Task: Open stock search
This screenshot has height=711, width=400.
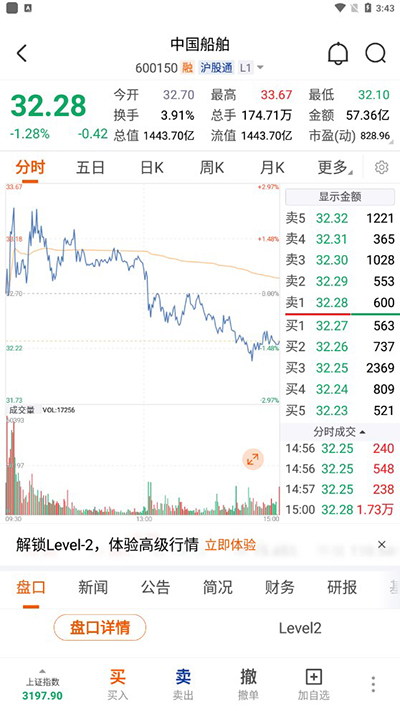Action: tap(376, 54)
